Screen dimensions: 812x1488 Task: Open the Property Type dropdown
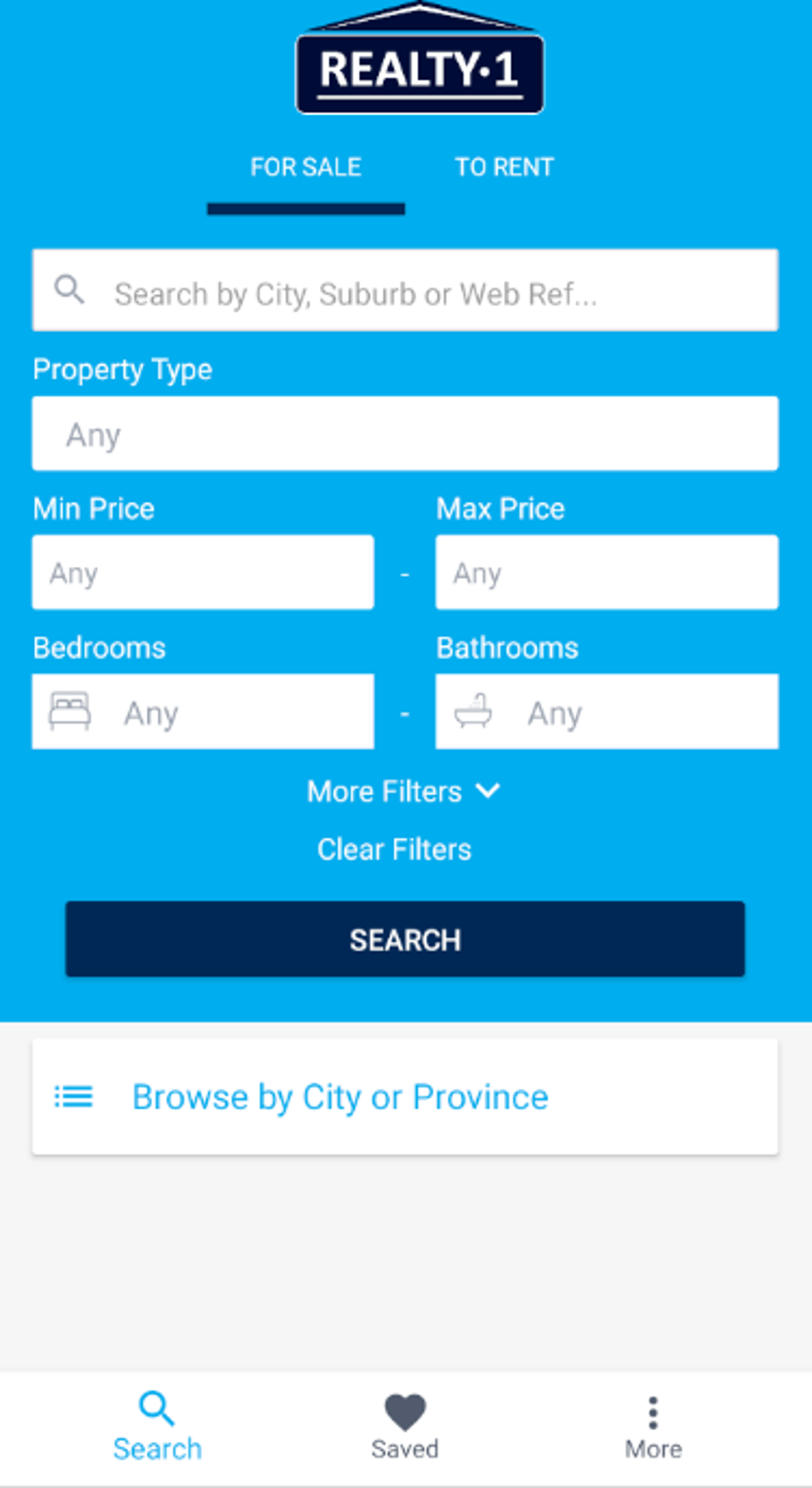(x=405, y=433)
